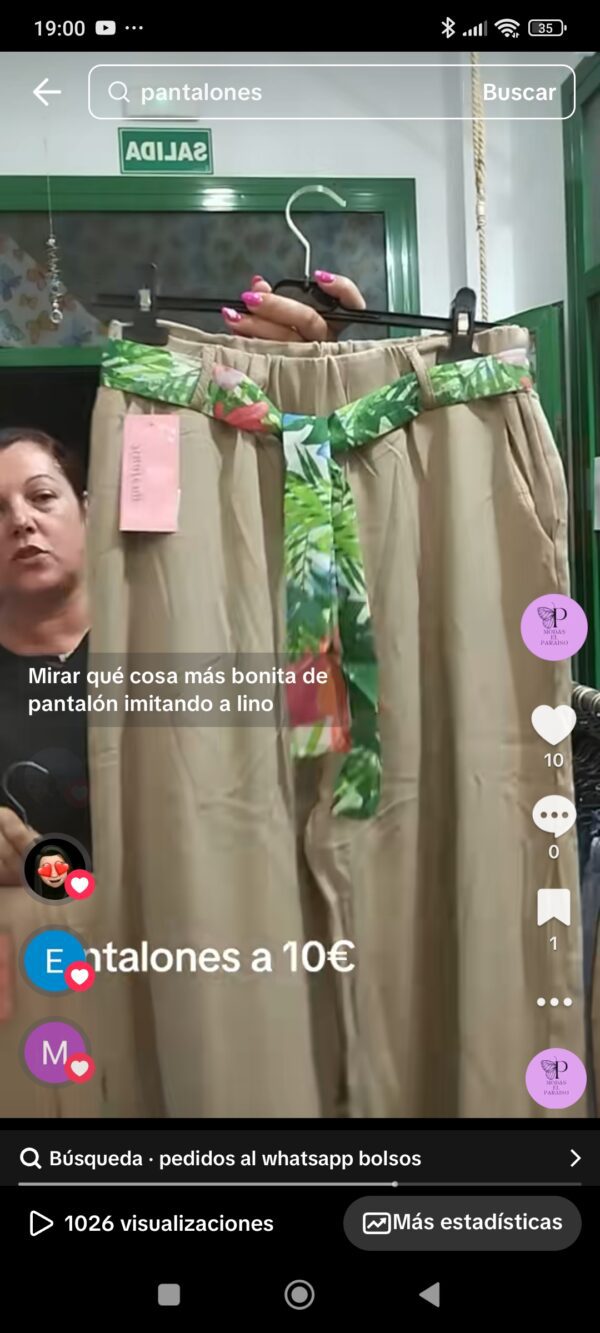
Task: Open the emoji-face liker's avatar
Action: coord(54,866)
